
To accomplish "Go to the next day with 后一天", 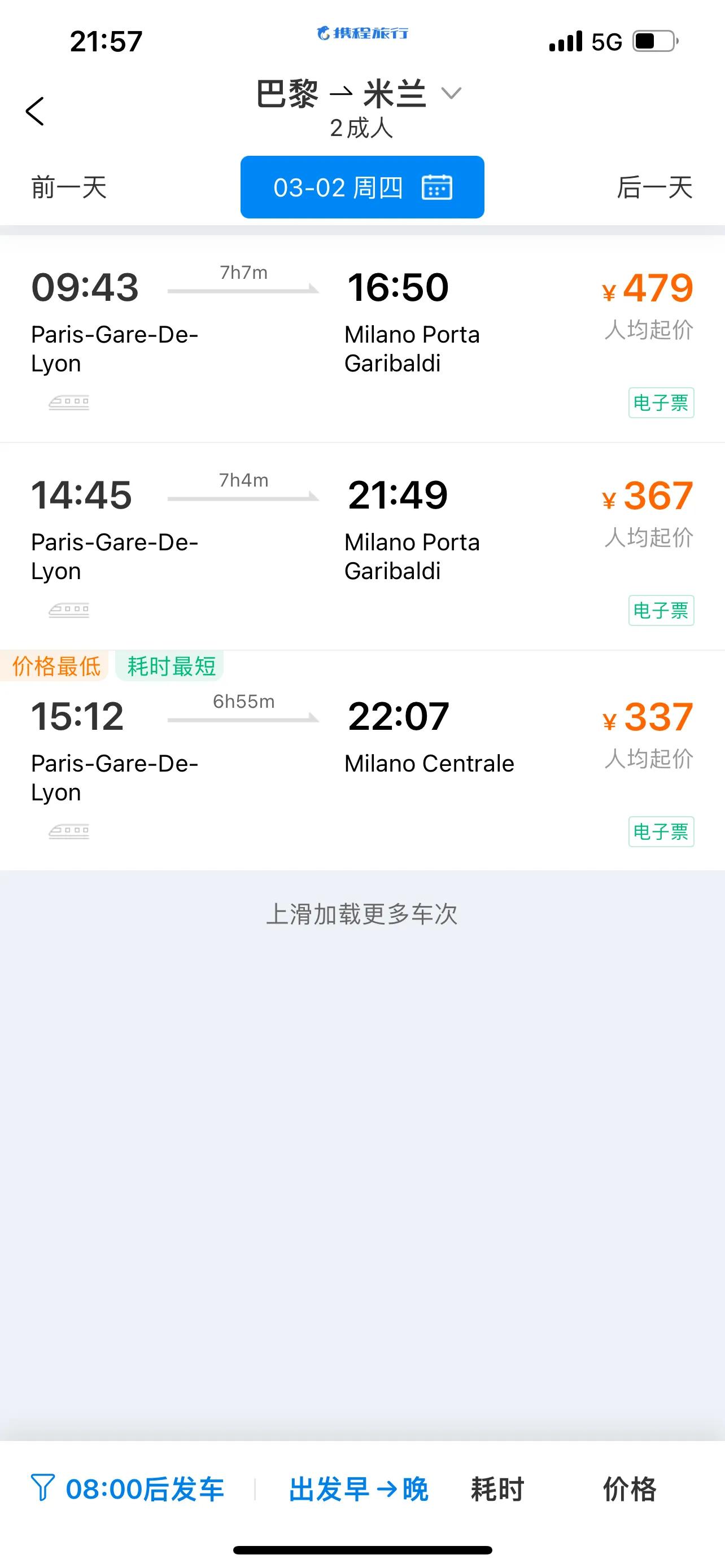I will click(x=654, y=187).
